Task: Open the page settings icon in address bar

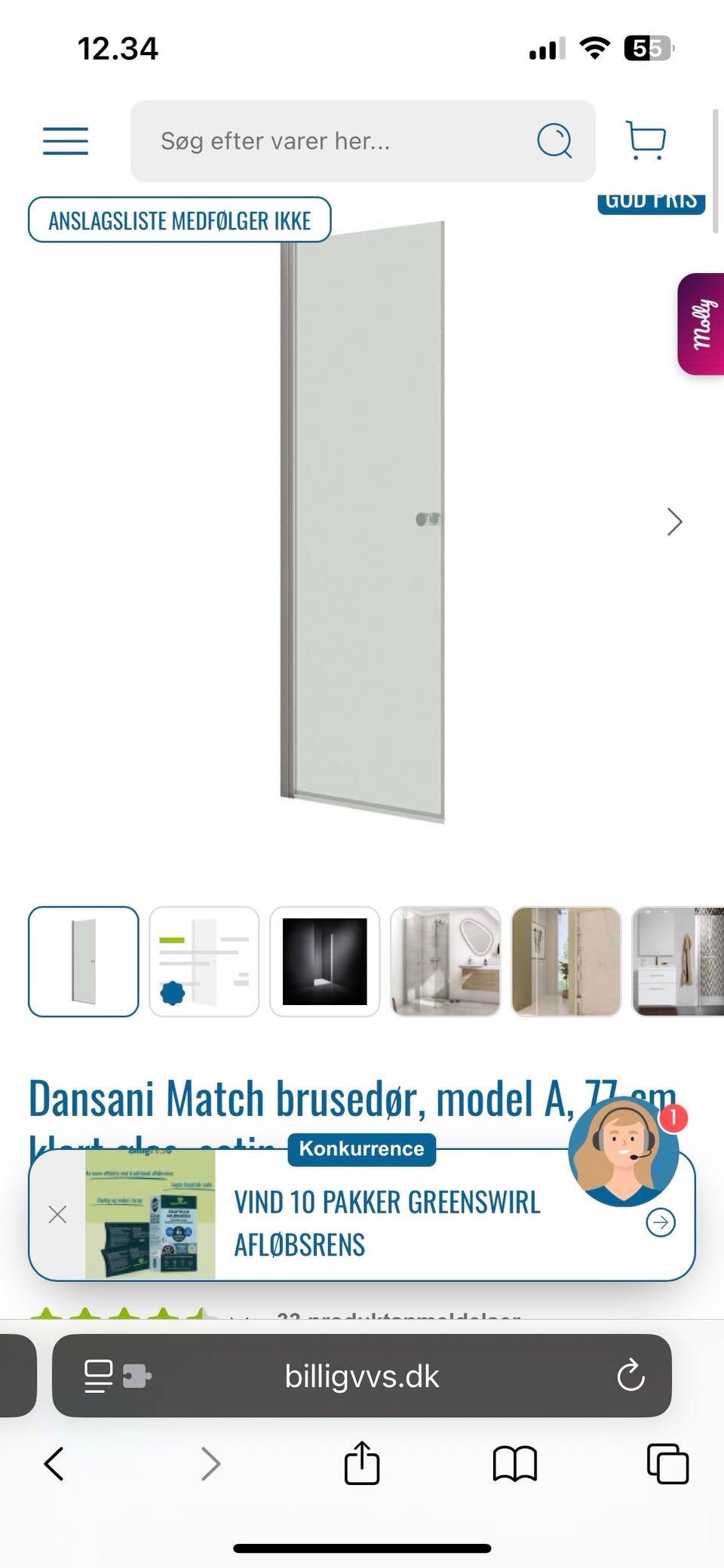Action: tap(118, 1376)
